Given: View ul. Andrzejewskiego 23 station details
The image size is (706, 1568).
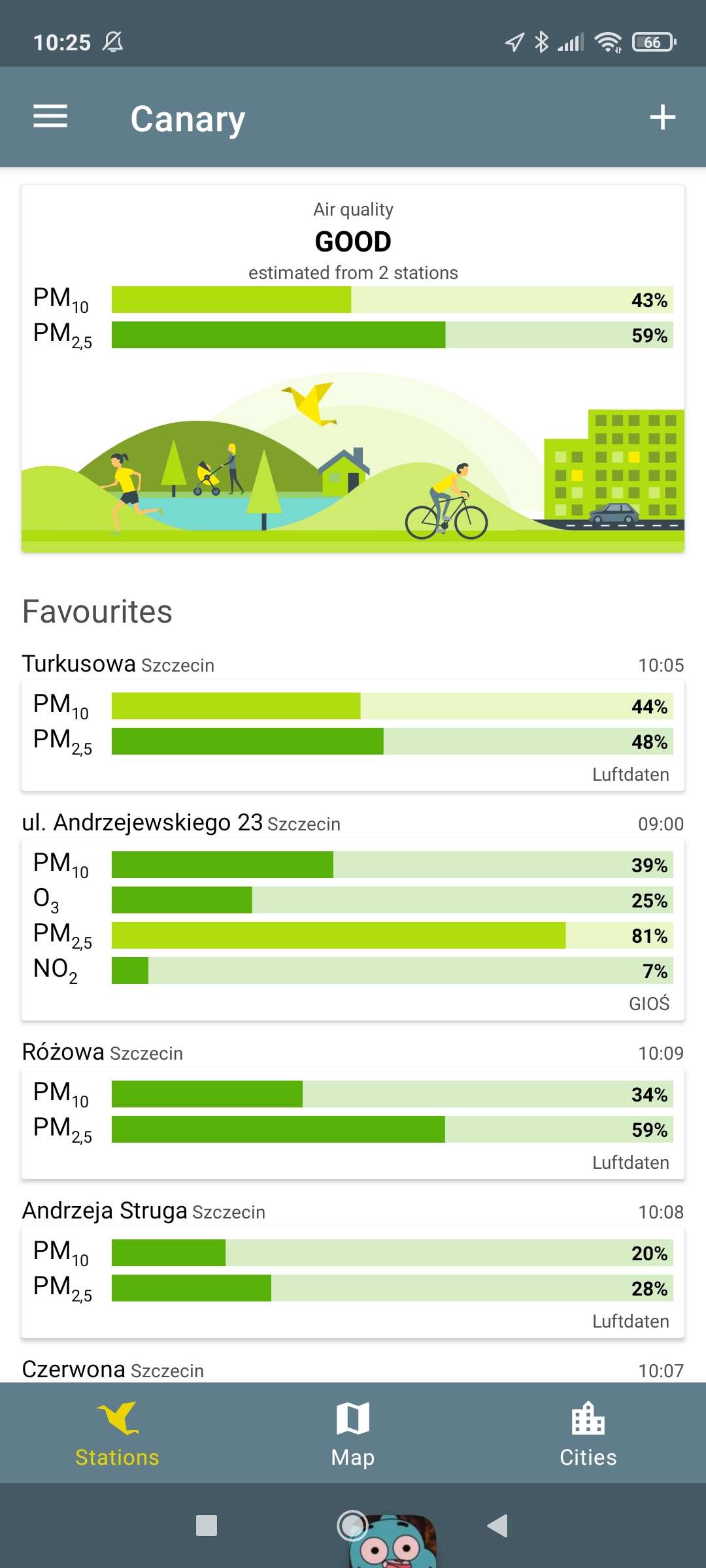Looking at the screenshot, I should point(353,929).
